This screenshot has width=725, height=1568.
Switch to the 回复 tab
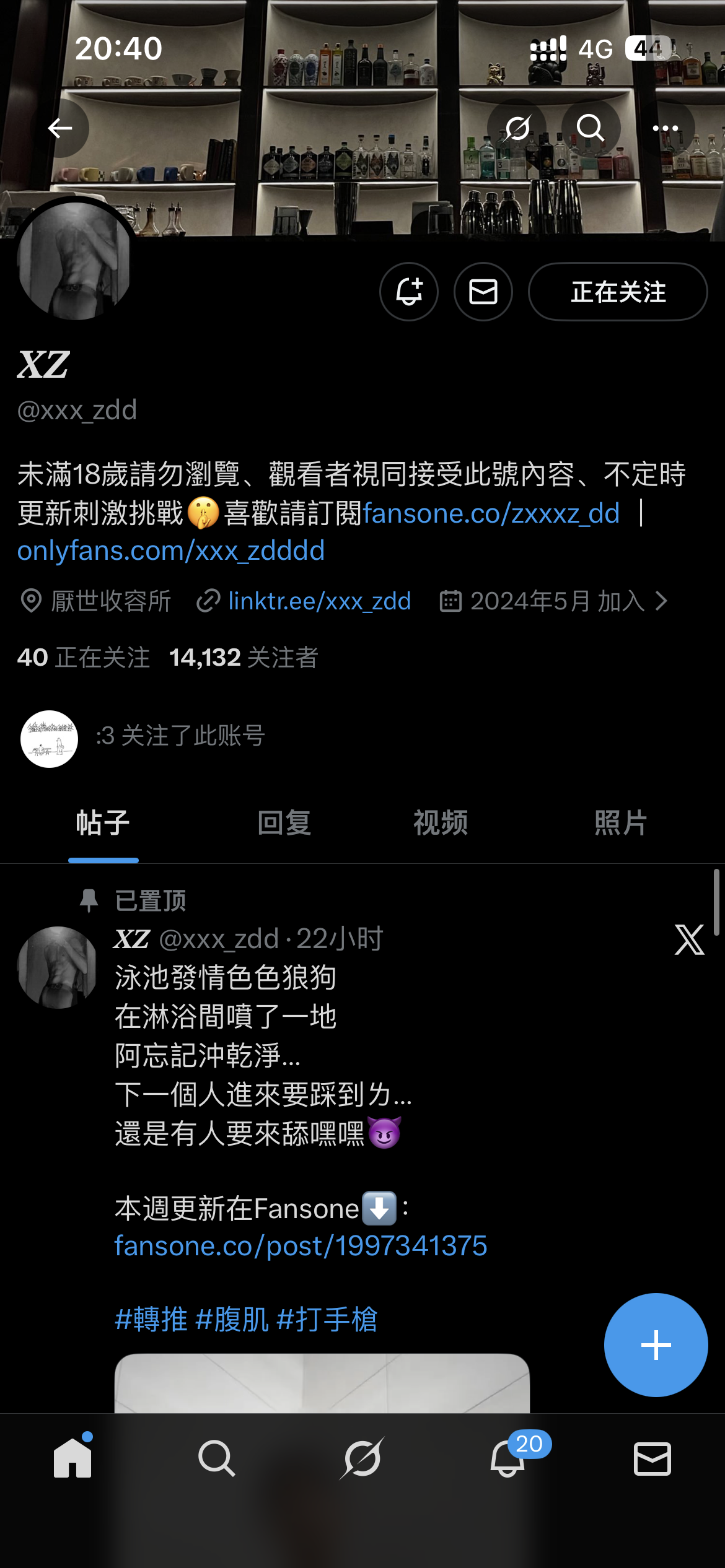[284, 823]
